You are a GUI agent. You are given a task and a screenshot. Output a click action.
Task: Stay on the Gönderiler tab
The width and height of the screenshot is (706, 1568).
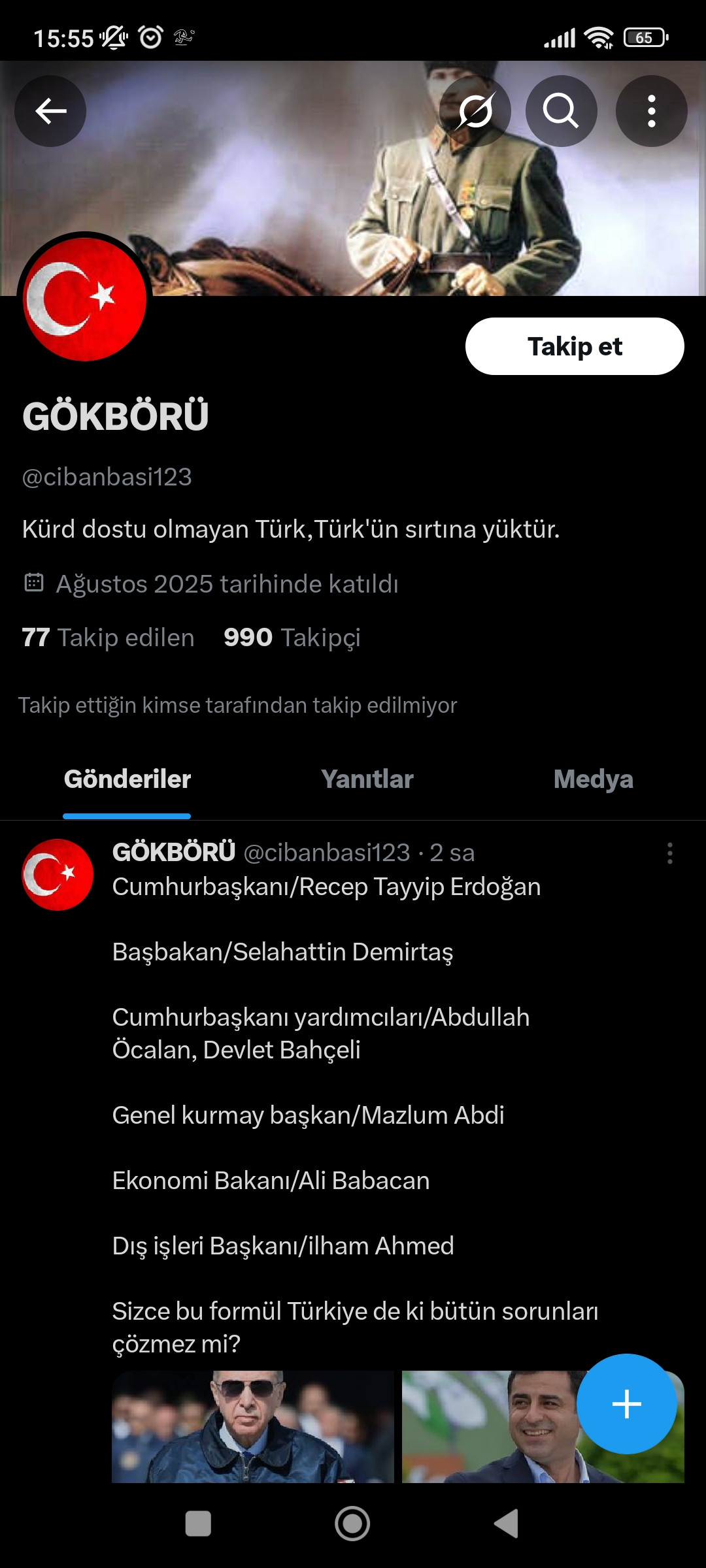pos(127,779)
